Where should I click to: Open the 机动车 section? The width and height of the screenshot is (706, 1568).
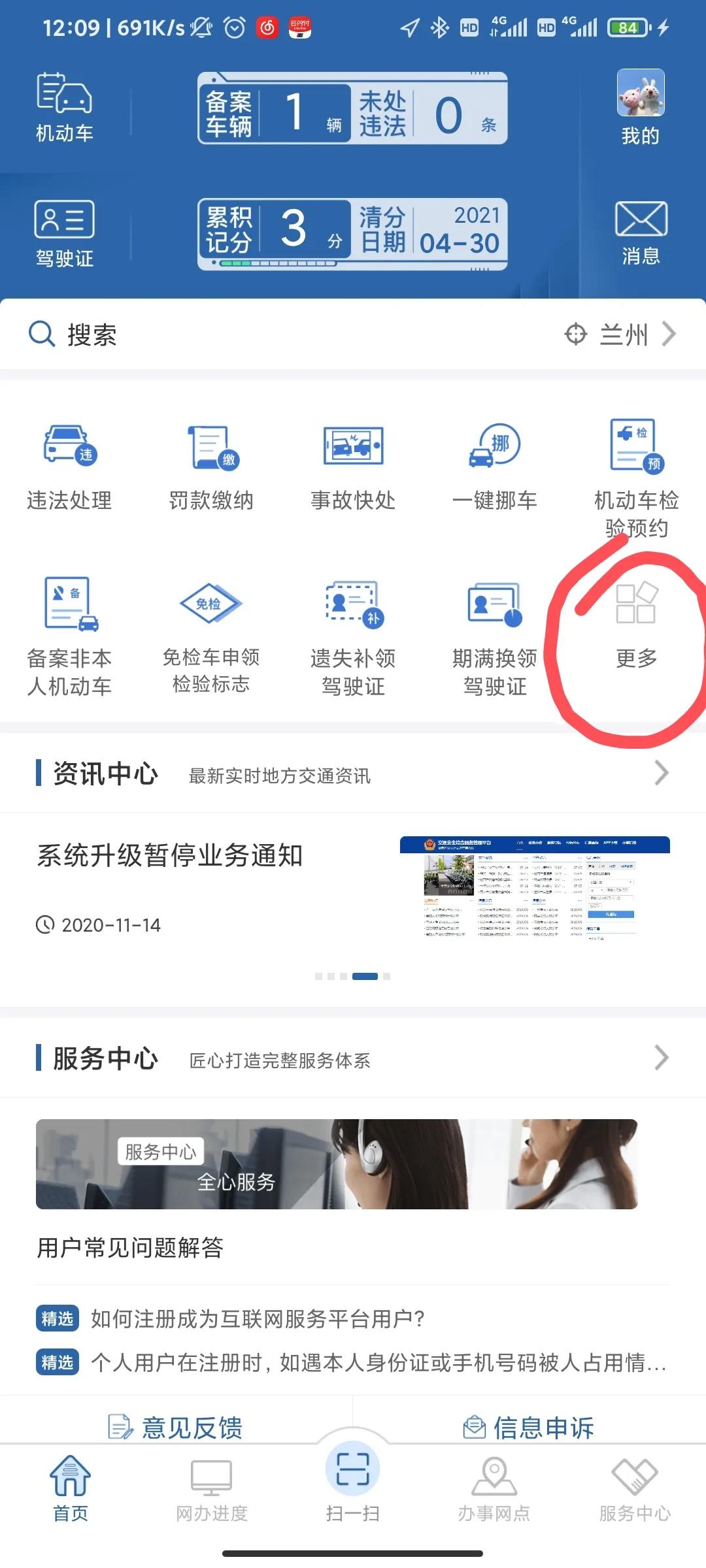point(64,108)
